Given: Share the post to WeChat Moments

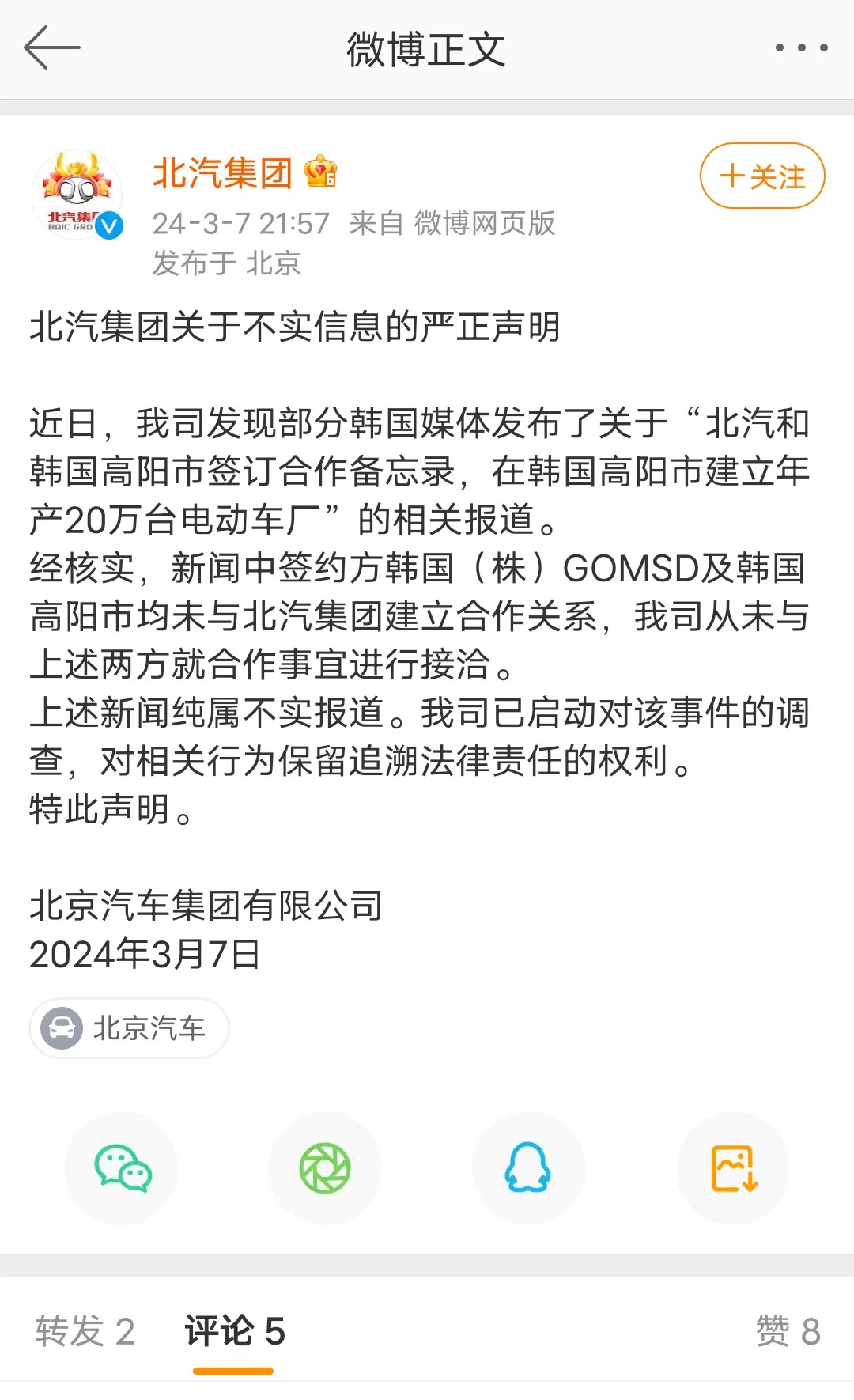Looking at the screenshot, I should pos(325,1168).
